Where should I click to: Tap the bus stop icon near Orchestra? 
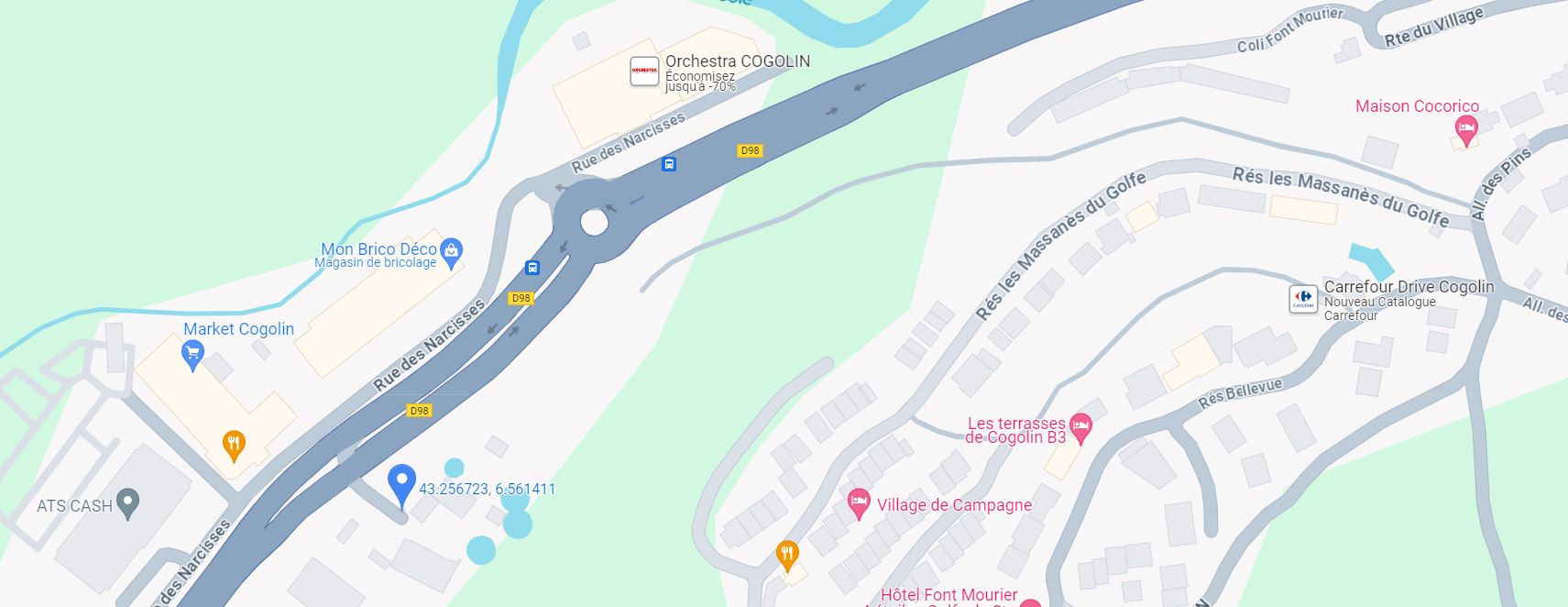click(669, 164)
